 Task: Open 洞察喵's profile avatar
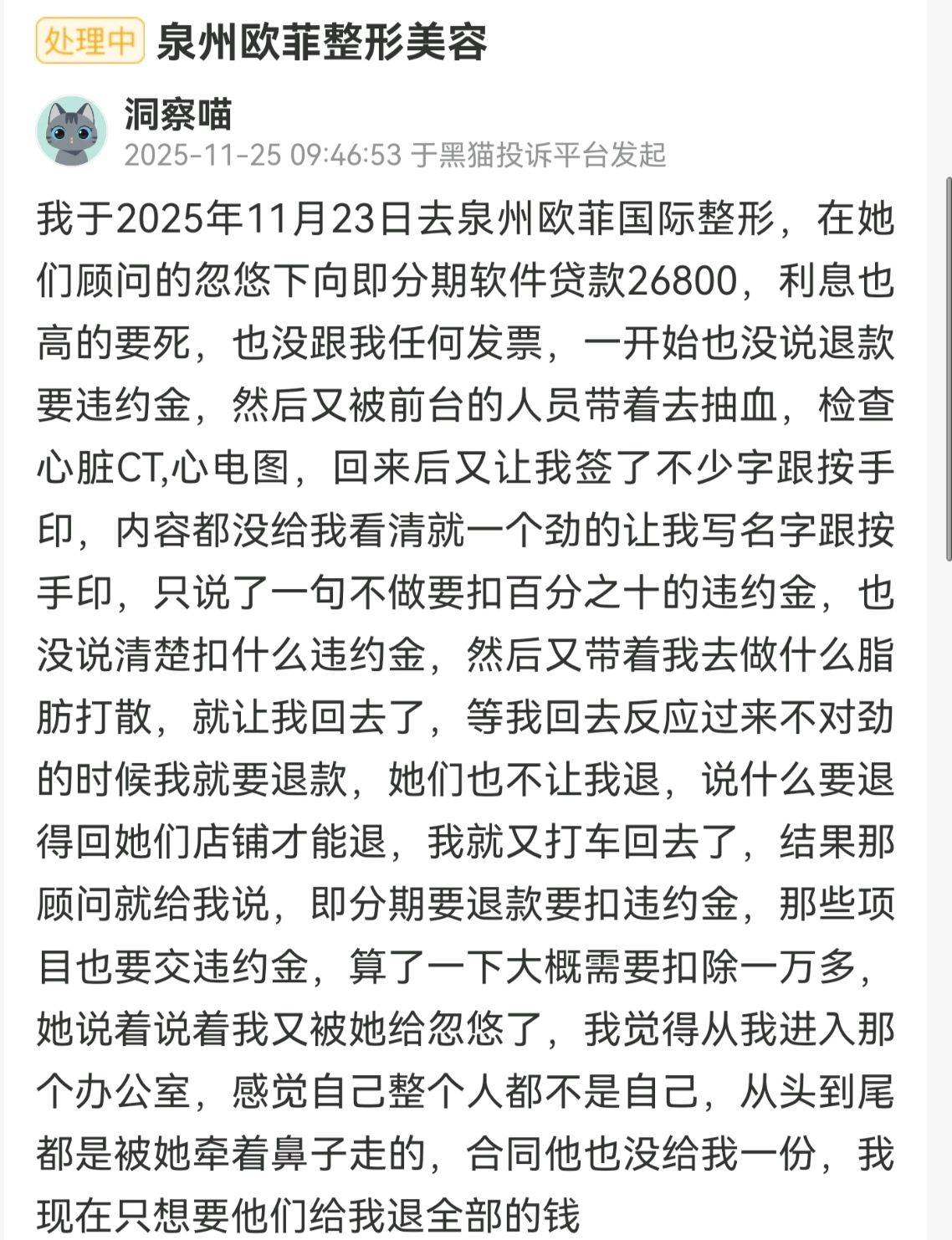tap(71, 131)
